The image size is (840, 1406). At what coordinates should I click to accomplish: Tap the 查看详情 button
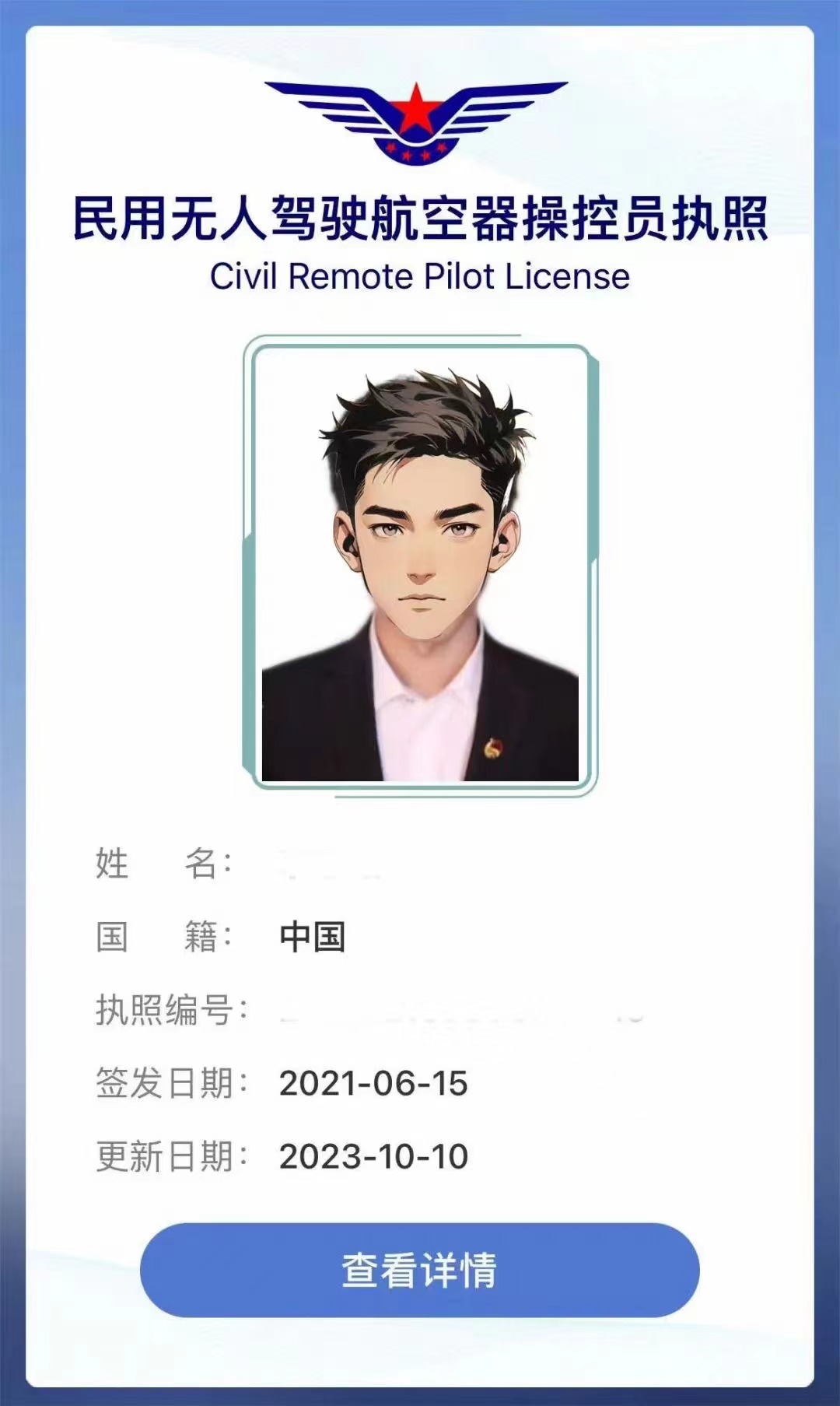pos(419,1270)
